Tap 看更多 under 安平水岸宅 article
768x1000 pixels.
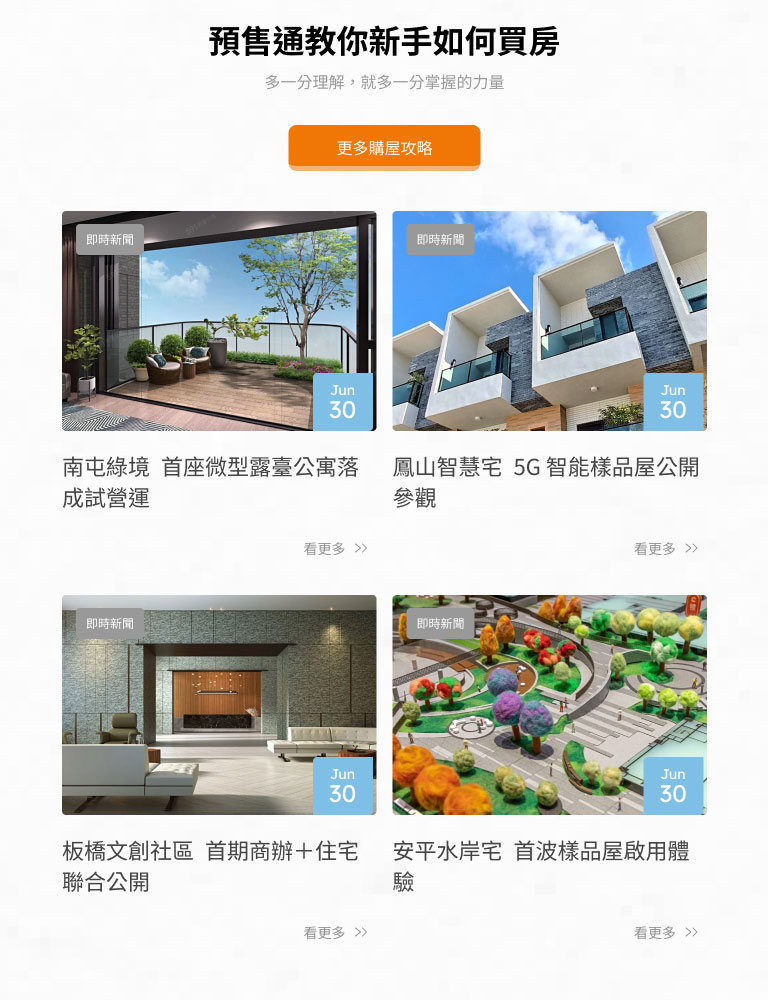pos(665,933)
